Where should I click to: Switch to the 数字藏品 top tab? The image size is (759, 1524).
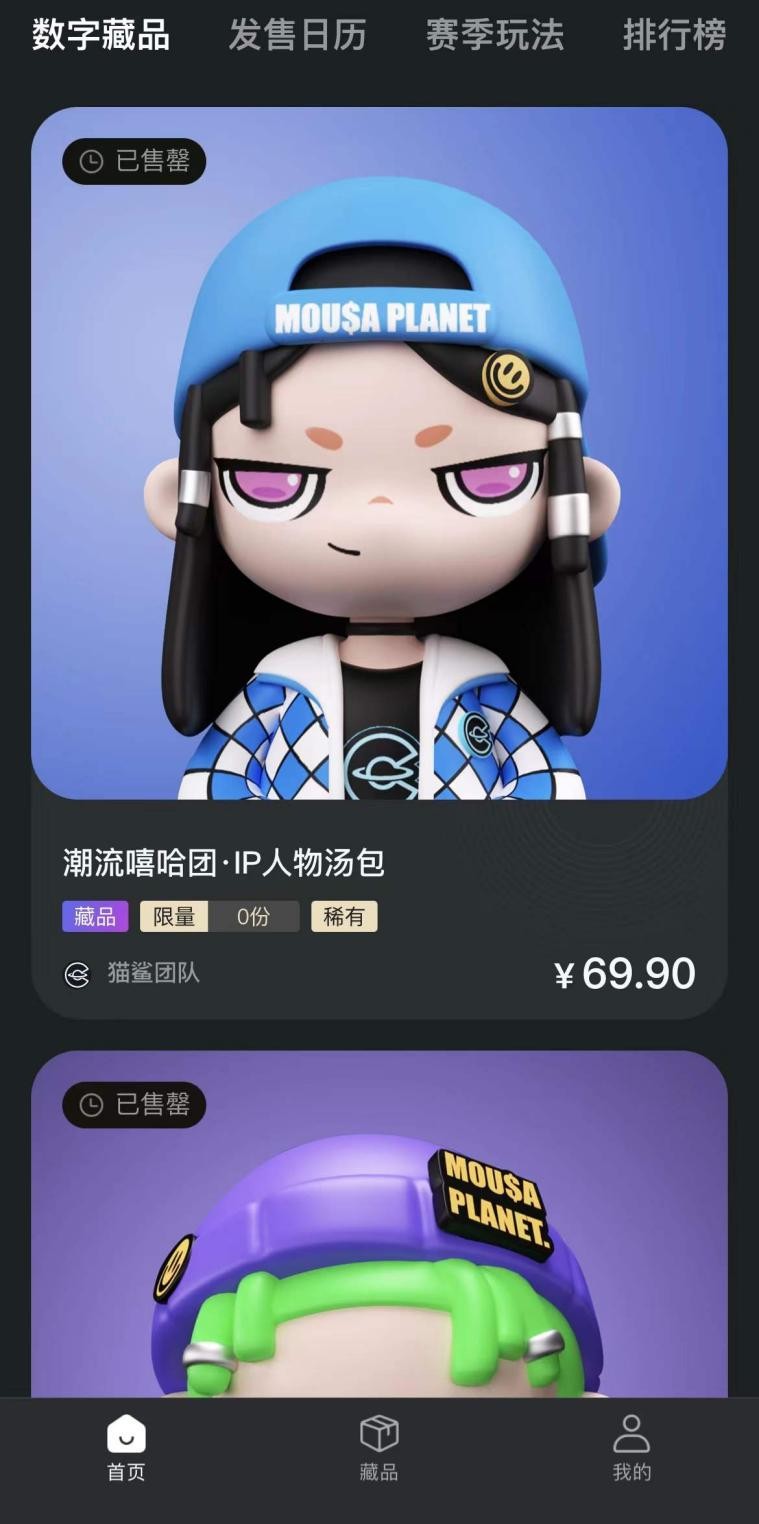tap(101, 36)
